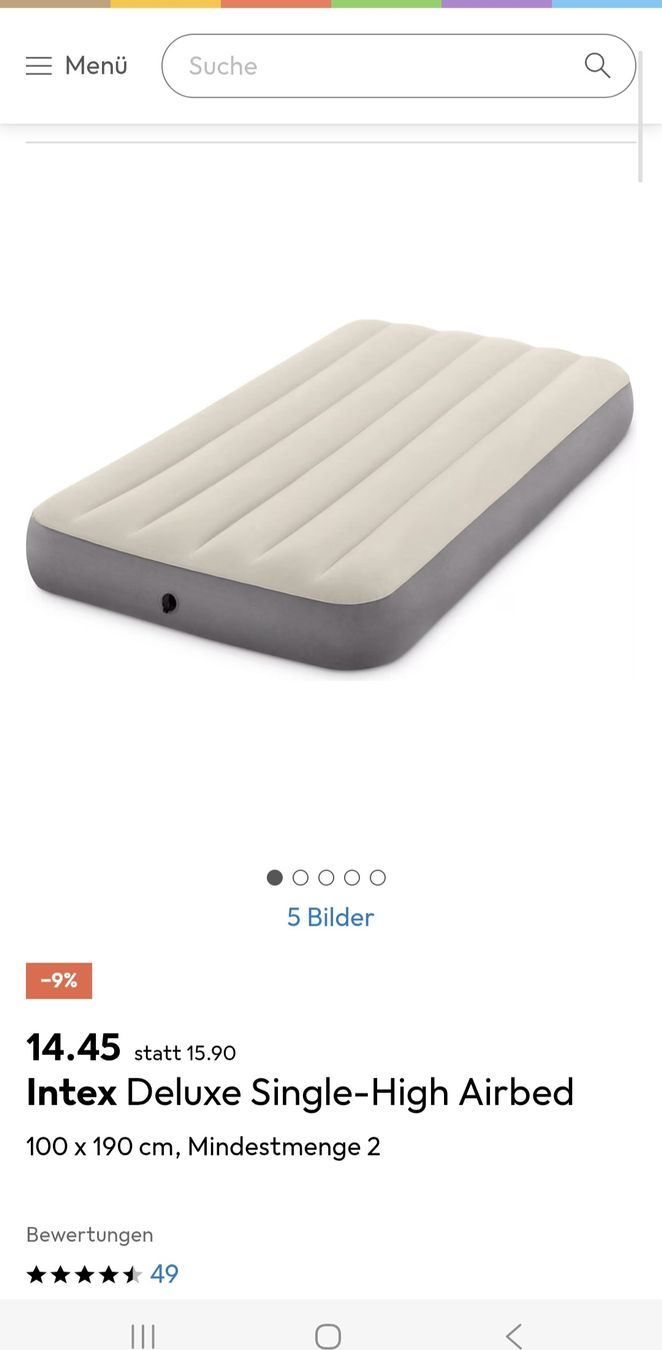This screenshot has height=1350, width=662.
Task: Open the 49 ratings link
Action: click(x=164, y=1274)
